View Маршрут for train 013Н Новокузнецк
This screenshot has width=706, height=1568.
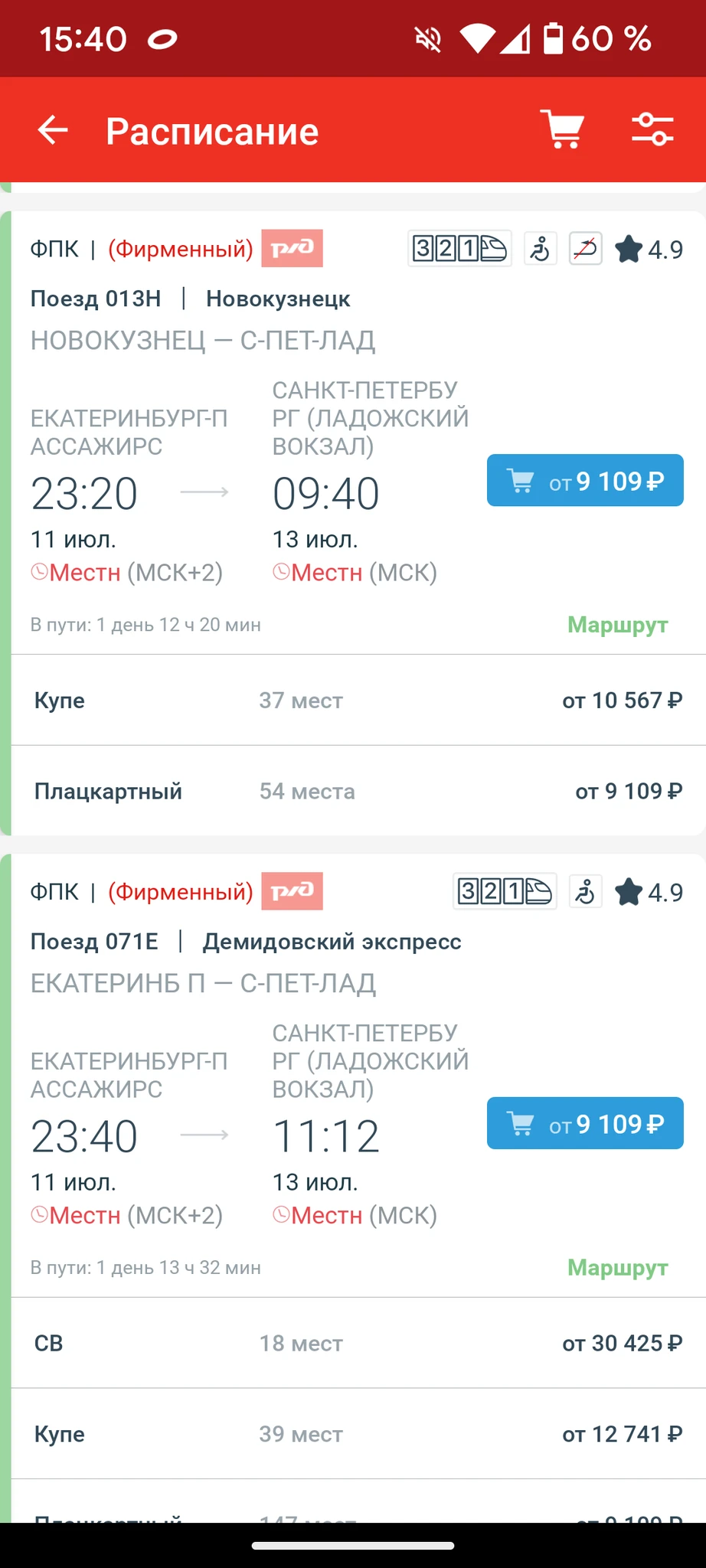(x=617, y=625)
